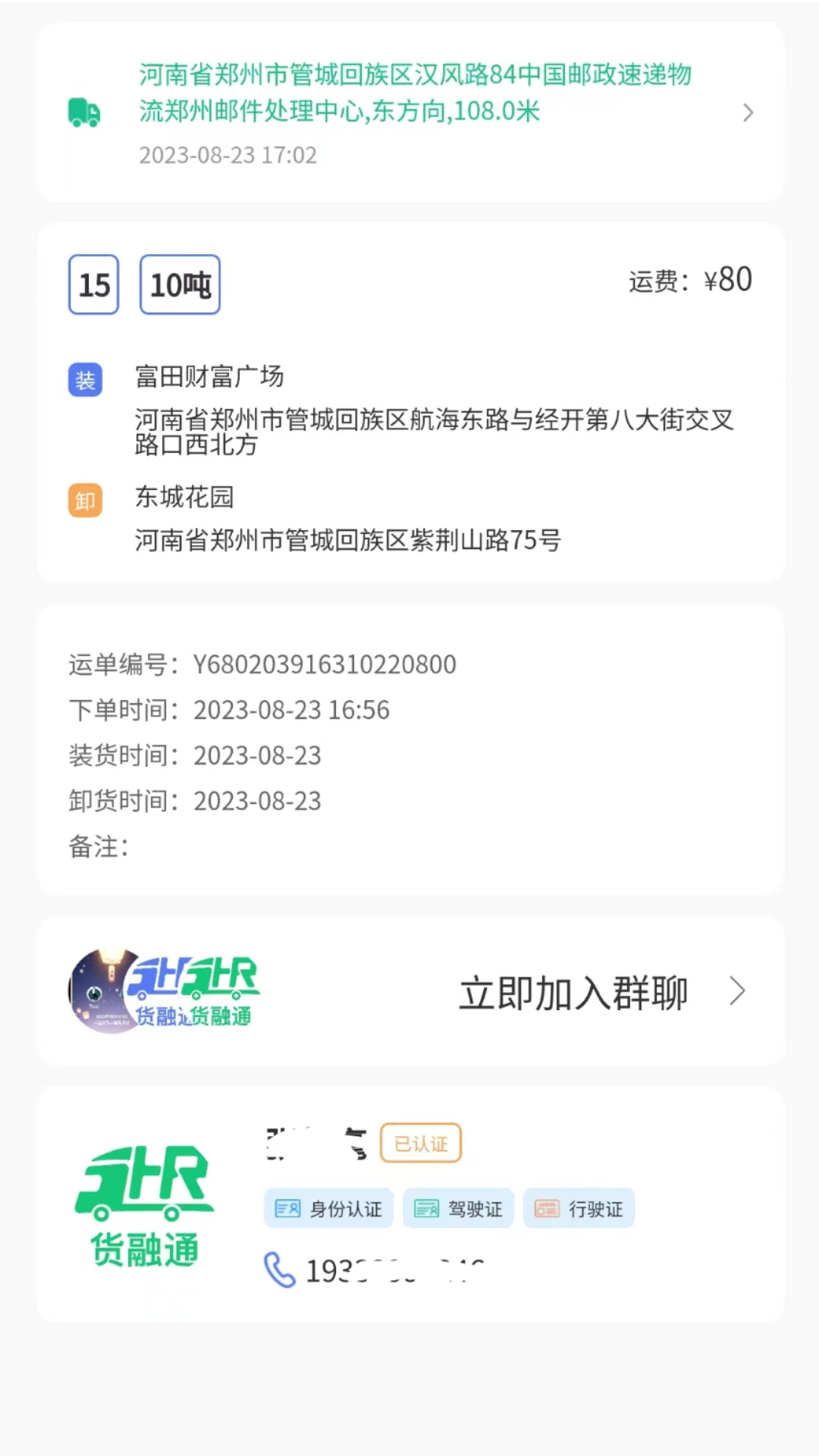Select the 10吨 tonnage badge

179,284
